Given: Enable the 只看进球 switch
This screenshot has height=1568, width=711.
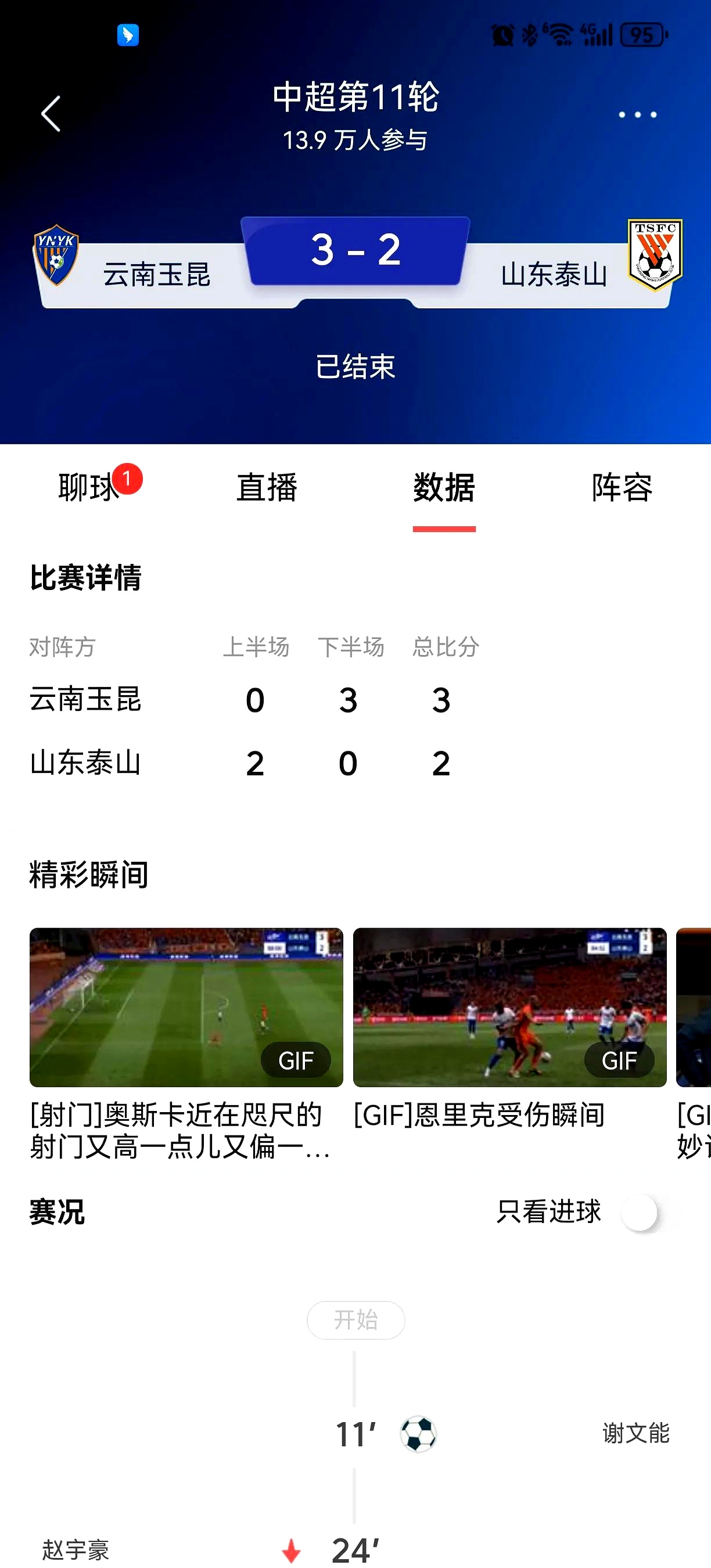Looking at the screenshot, I should pos(642,1213).
